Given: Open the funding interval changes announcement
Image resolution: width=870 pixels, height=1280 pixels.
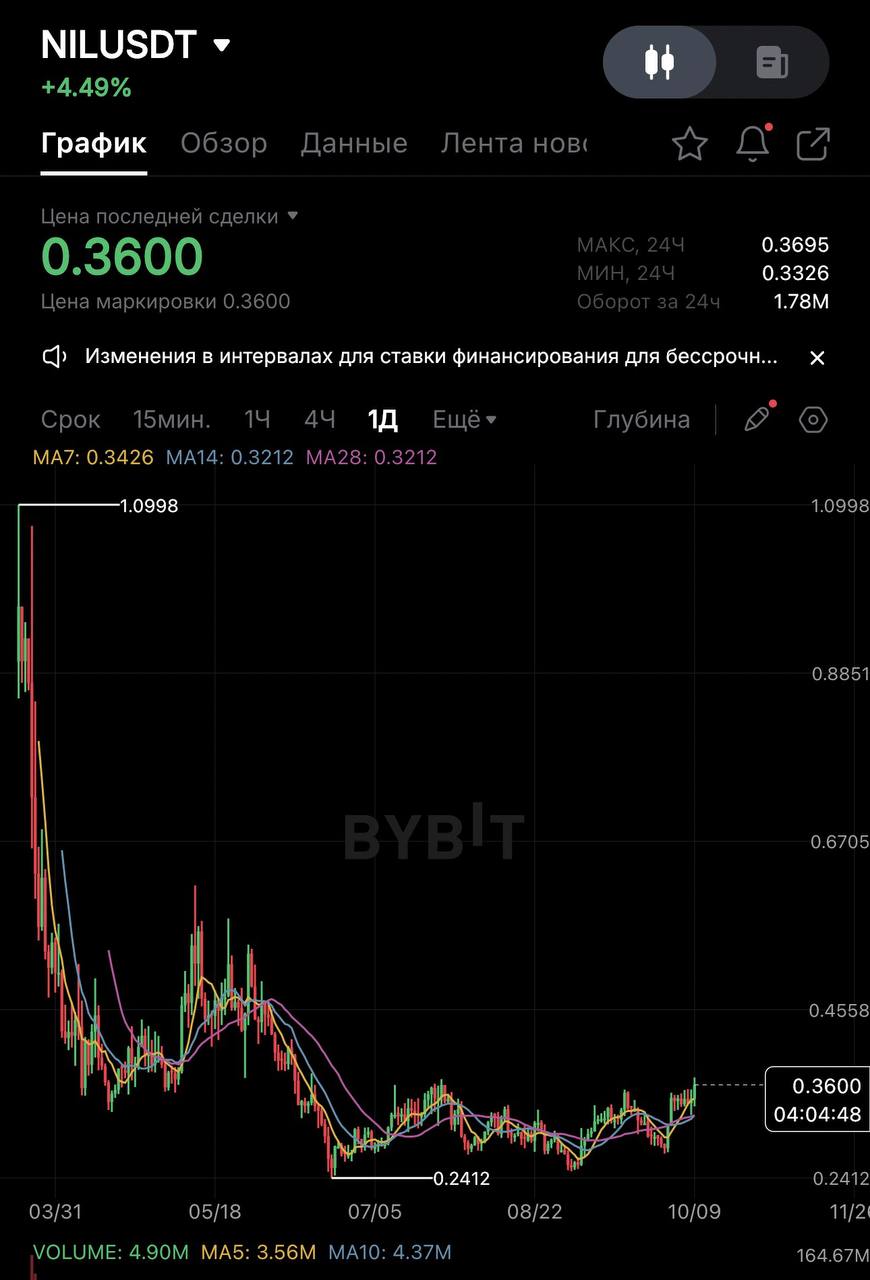Looking at the screenshot, I should 430,357.
